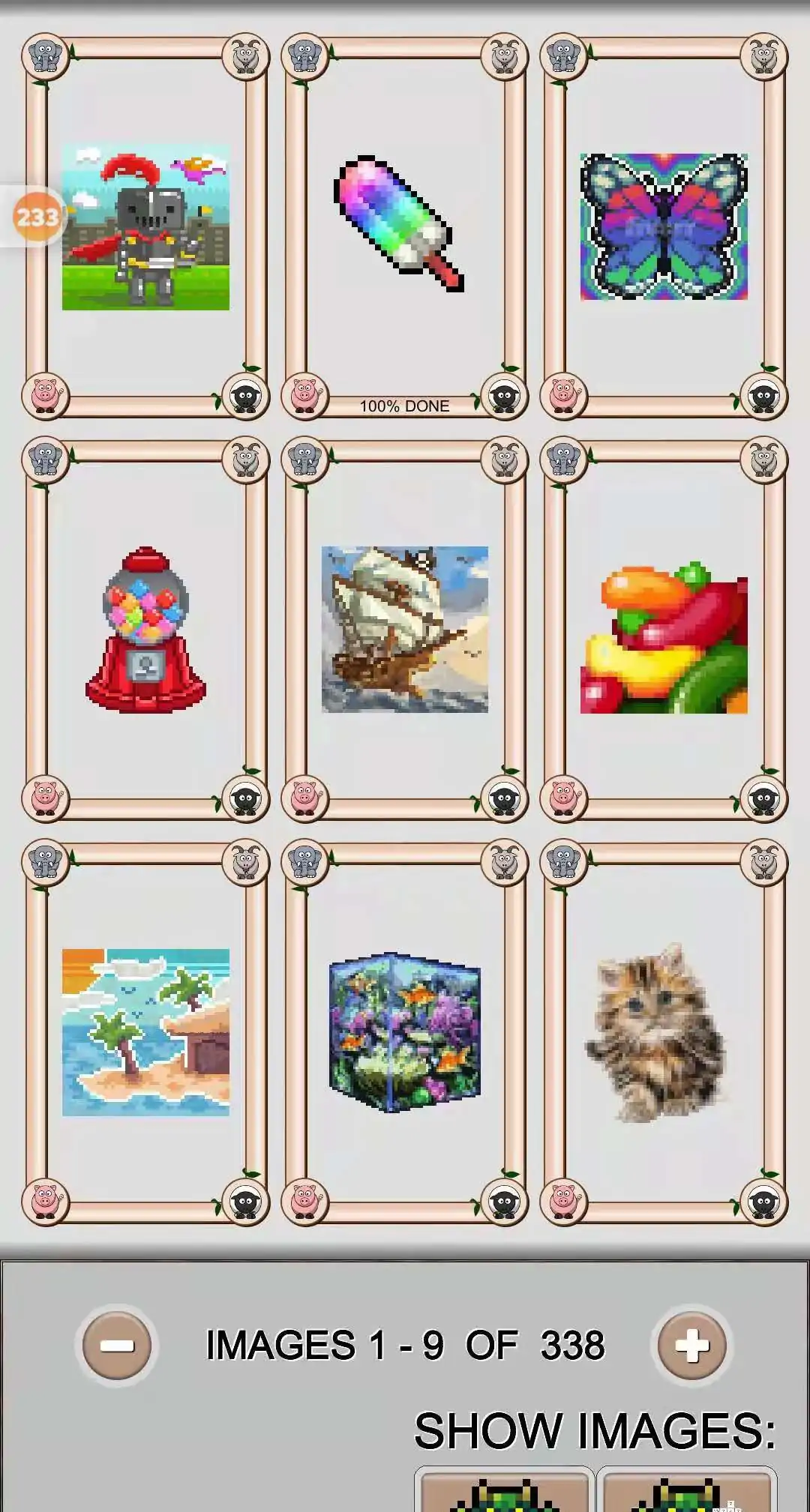Show next images with plus button
The height and width of the screenshot is (1512, 810).
(691, 1346)
